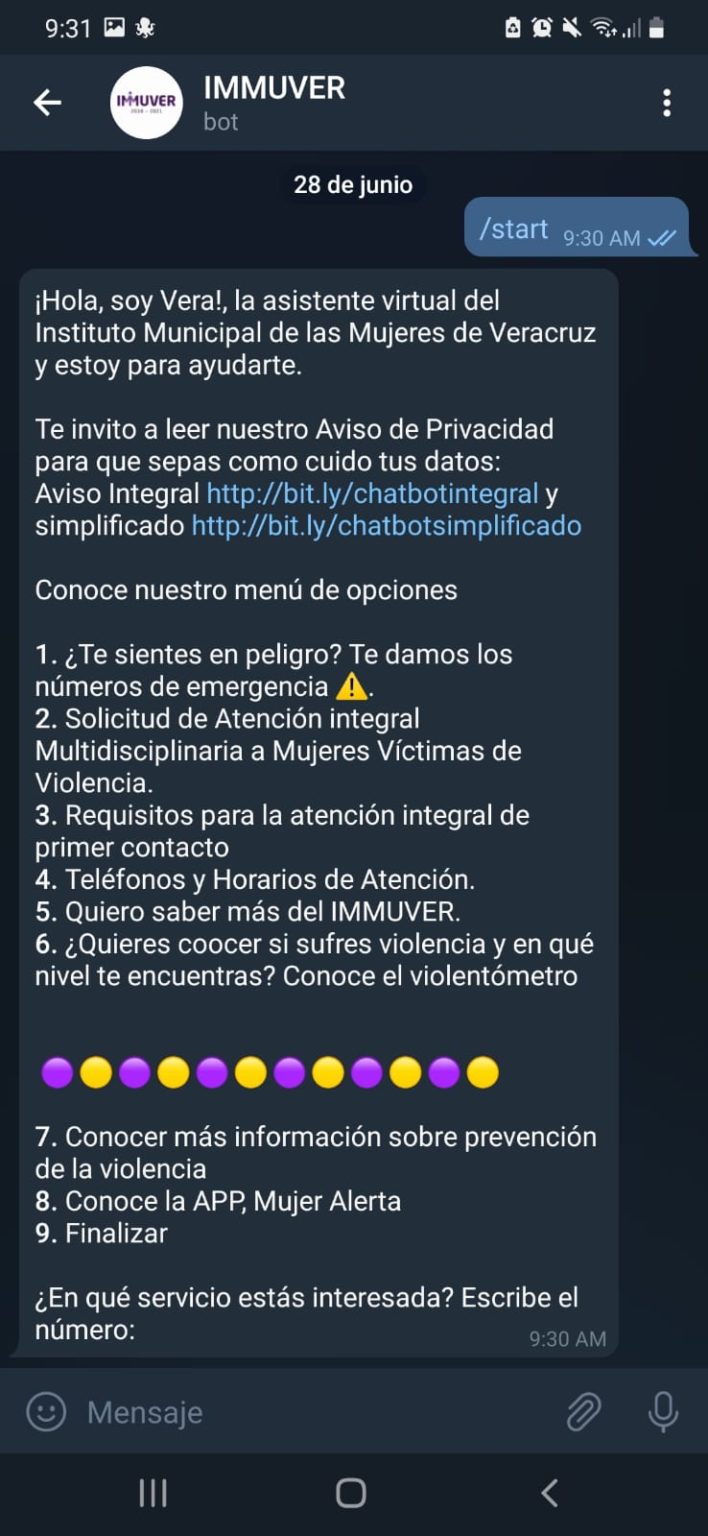The height and width of the screenshot is (1536, 708).
Task: Open the recent apps view
Action: pos(153,1493)
